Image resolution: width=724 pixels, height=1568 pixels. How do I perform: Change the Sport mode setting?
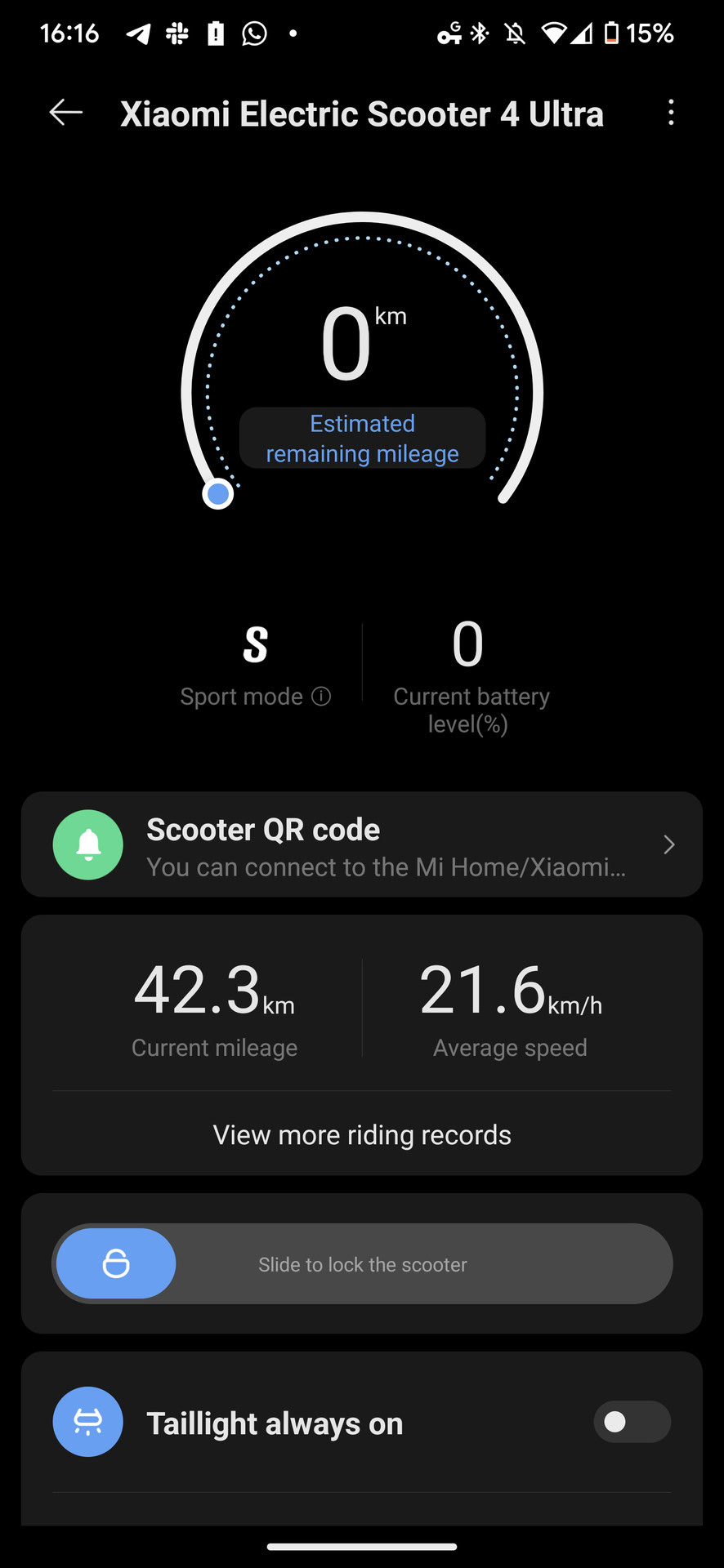pos(255,645)
